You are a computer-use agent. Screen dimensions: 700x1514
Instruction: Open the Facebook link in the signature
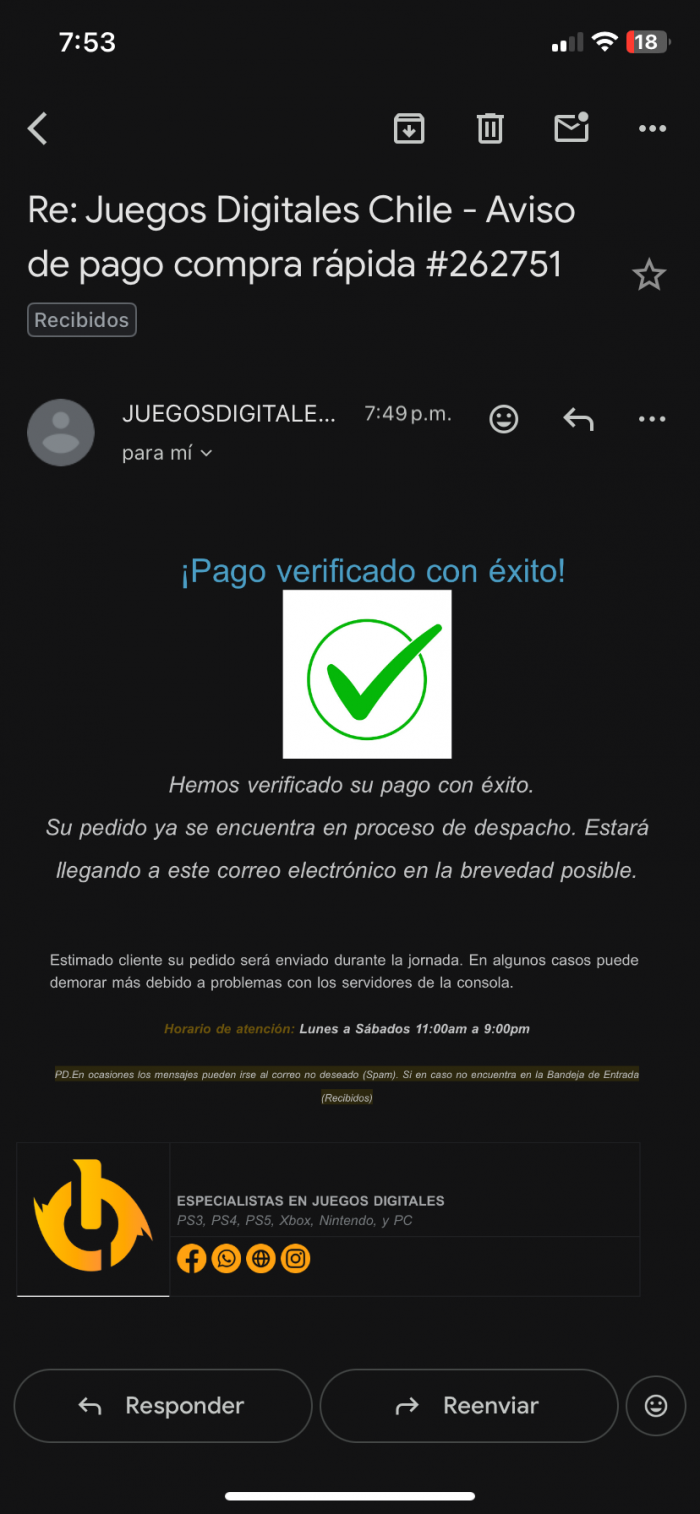coord(192,1258)
